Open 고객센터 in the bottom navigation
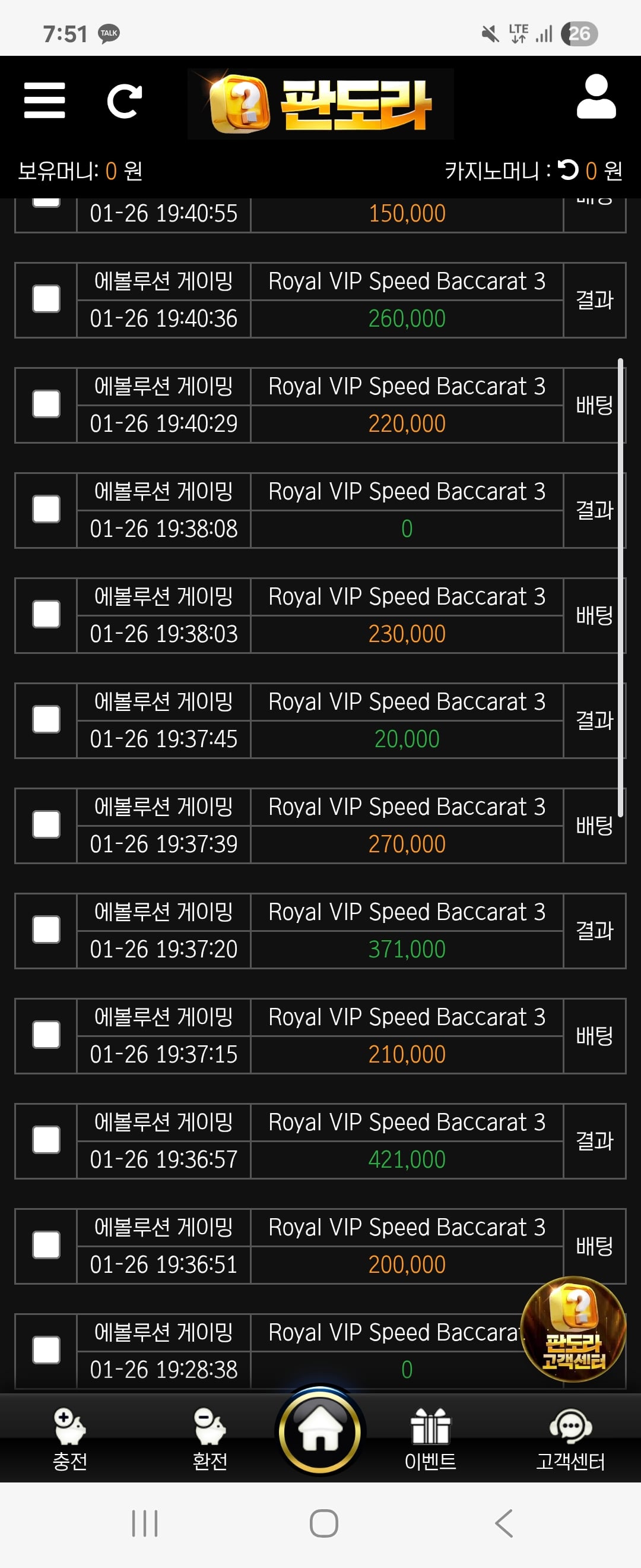Screen dimensions: 641x1568 (x=570, y=1440)
